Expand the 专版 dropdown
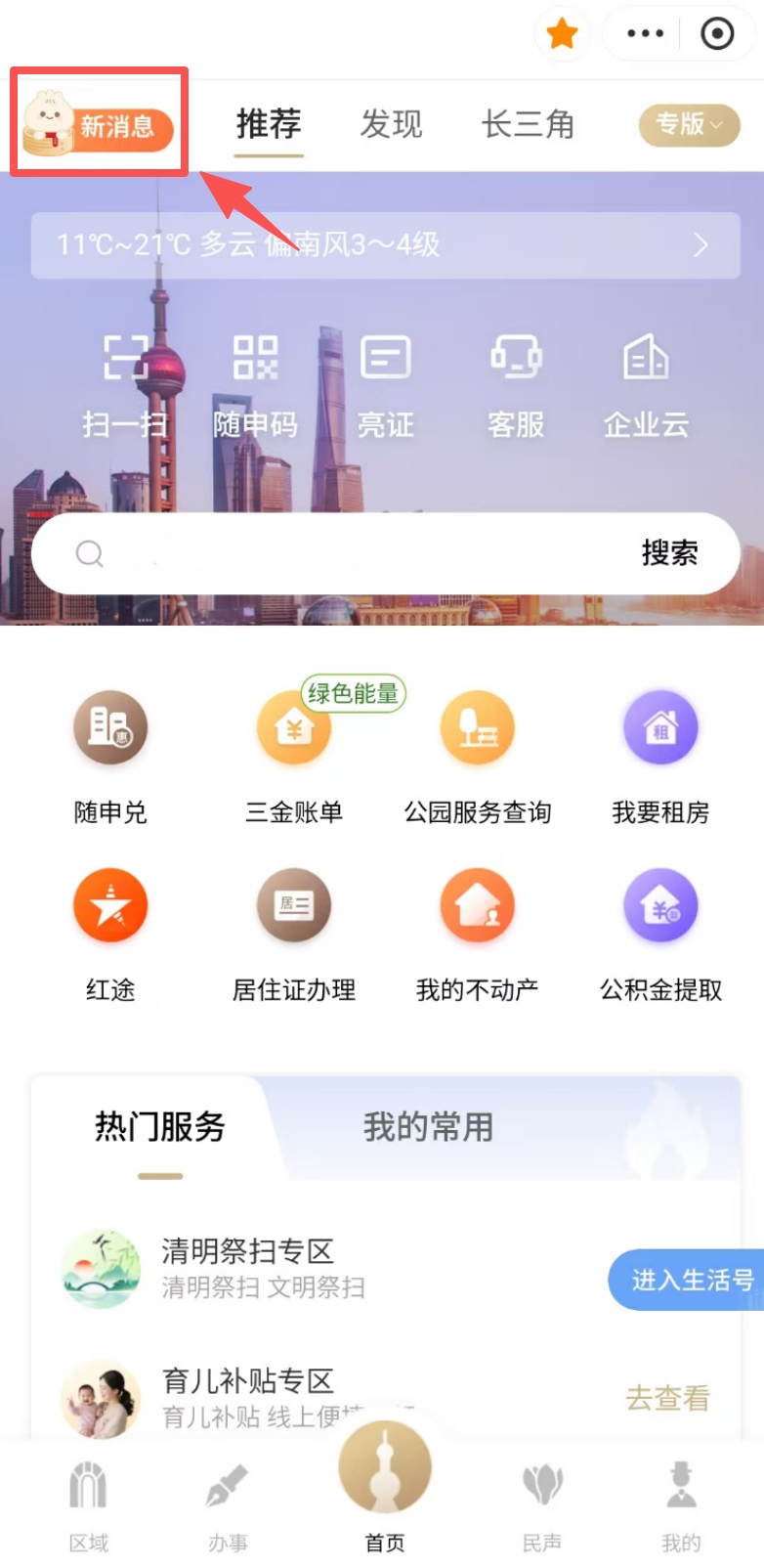 tap(689, 125)
